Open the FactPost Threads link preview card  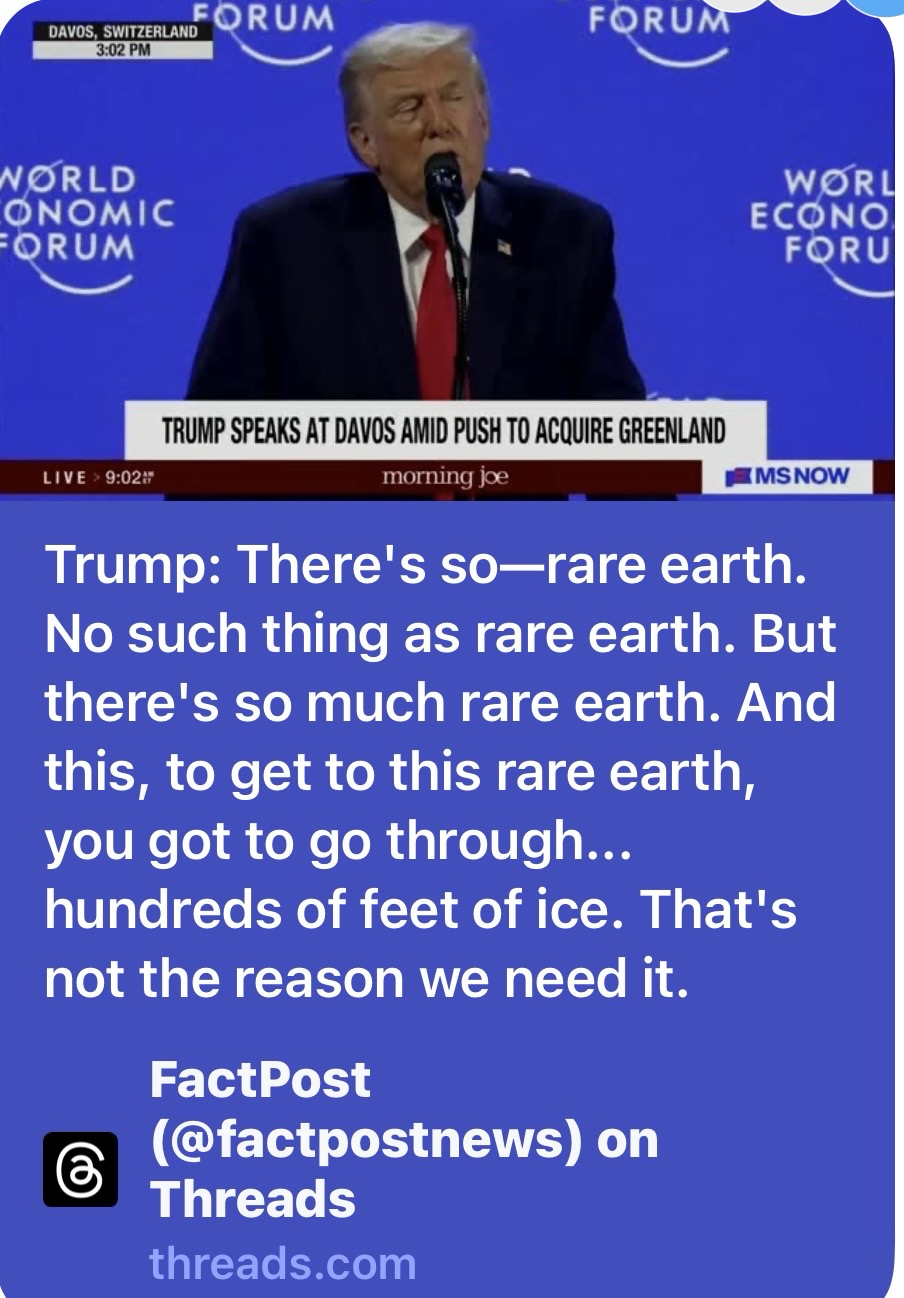pos(404,1139)
